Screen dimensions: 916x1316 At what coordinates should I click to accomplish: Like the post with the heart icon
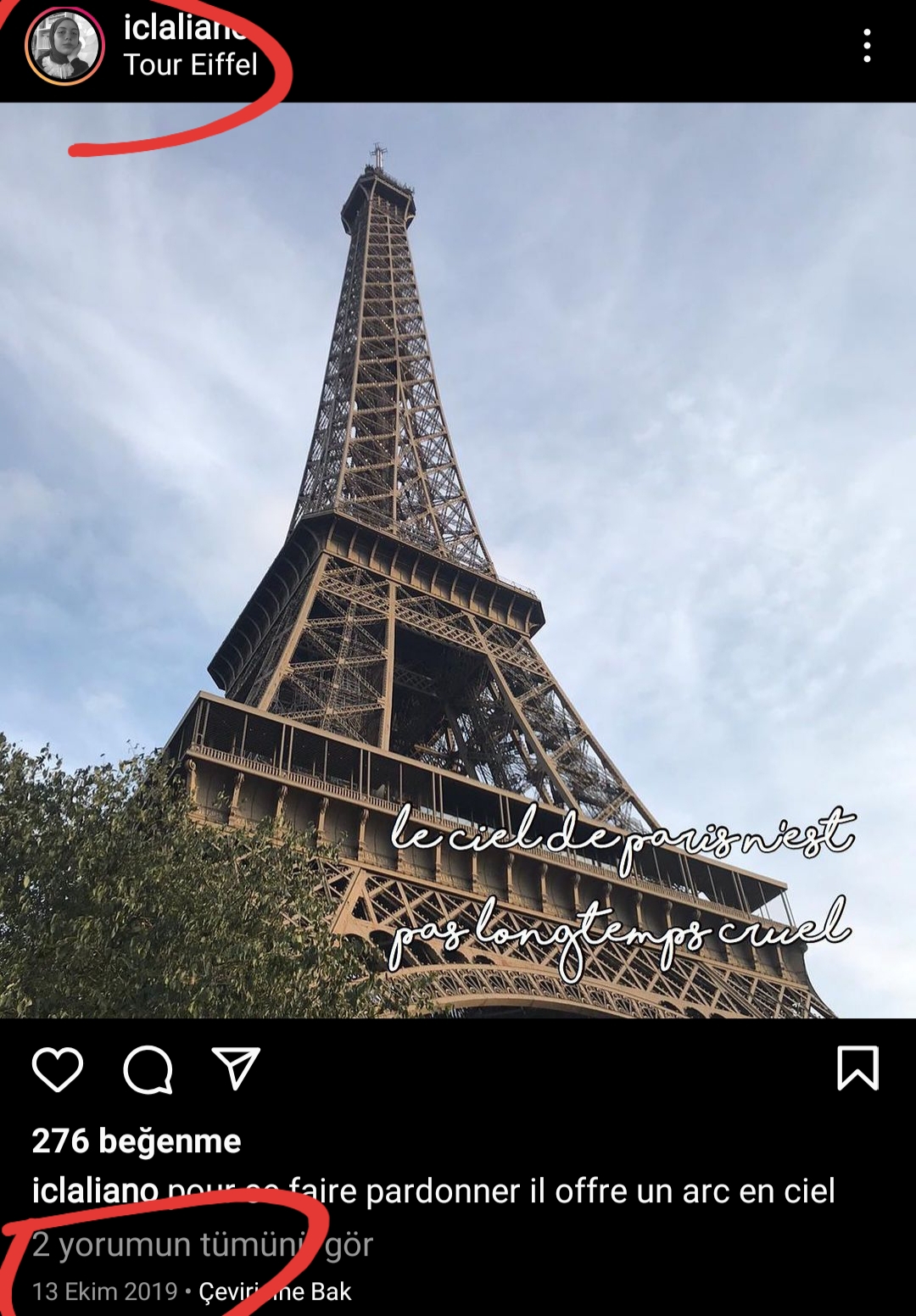click(58, 1068)
